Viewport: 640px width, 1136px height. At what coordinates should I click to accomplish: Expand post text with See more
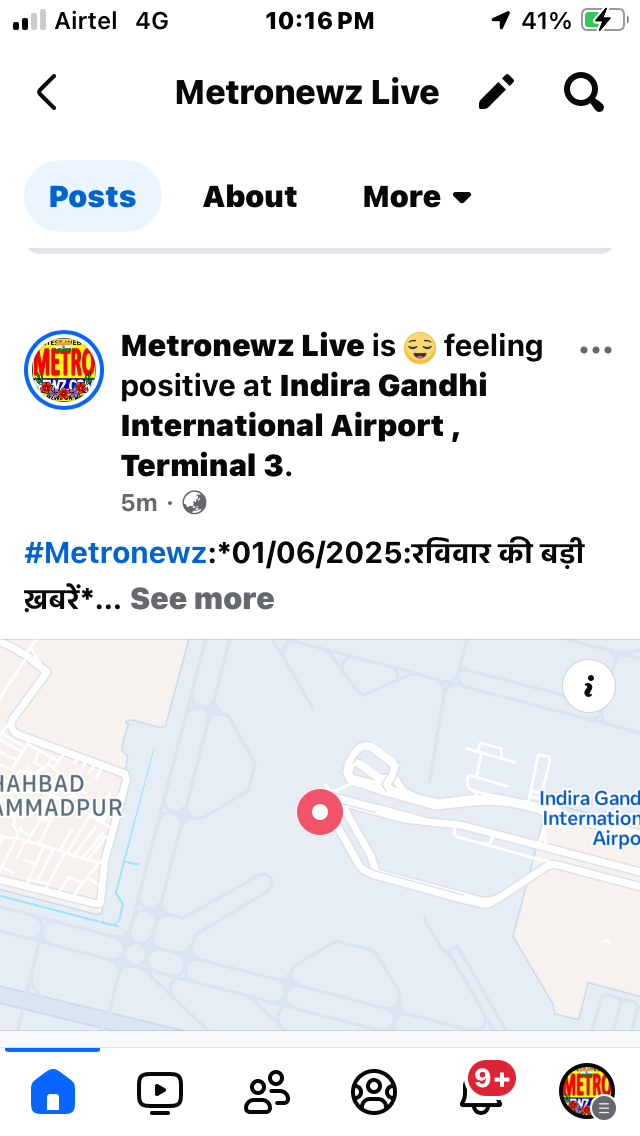click(x=202, y=598)
